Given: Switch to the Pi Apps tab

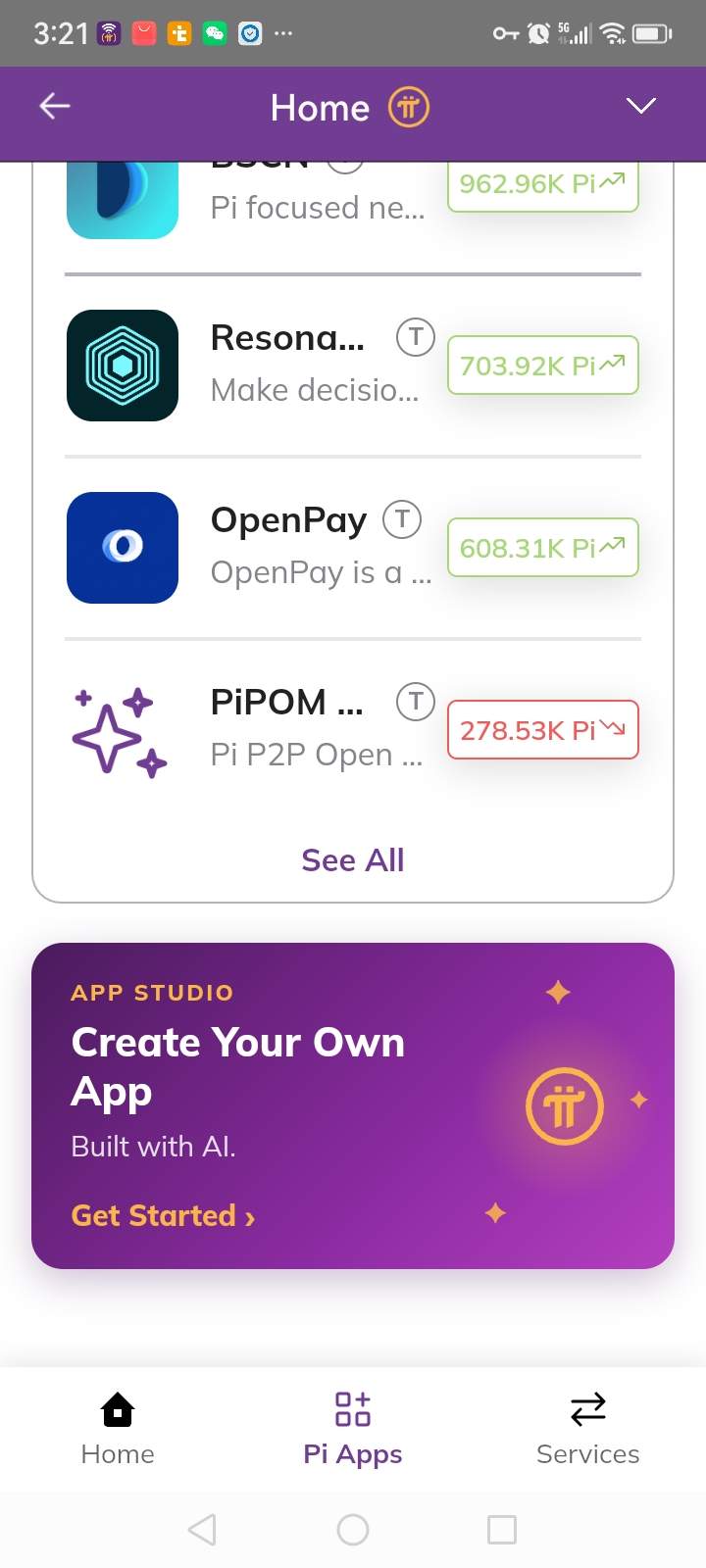Looking at the screenshot, I should [353, 1430].
